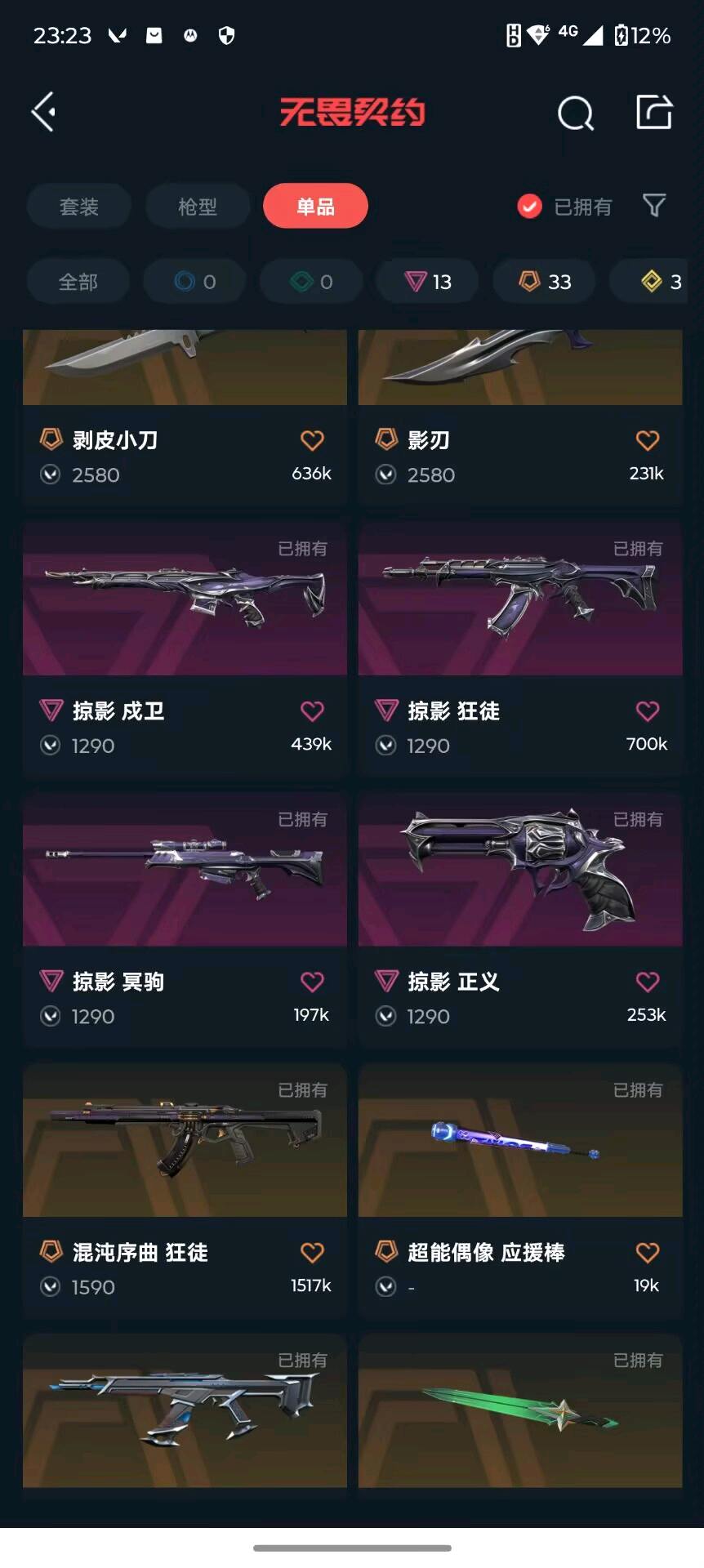Filter by the blue tier chip showing 0
This screenshot has width=704, height=1568.
[x=194, y=282]
